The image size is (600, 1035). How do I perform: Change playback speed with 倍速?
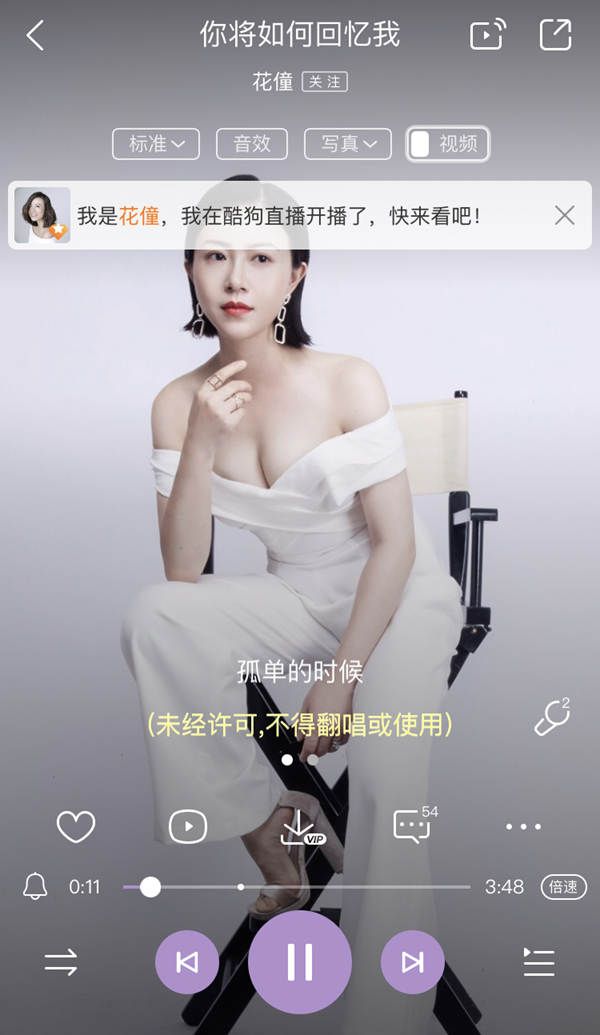(x=563, y=887)
